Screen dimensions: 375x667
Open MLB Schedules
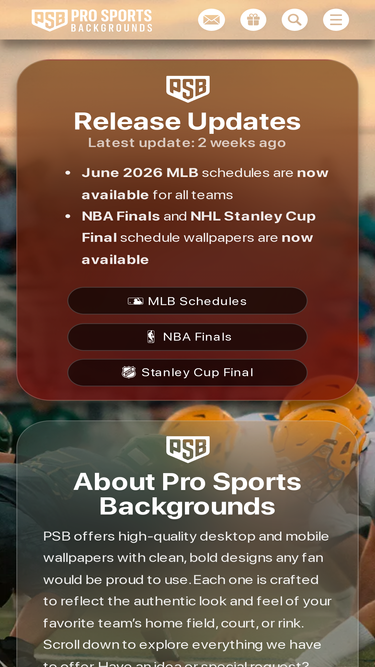188,301
